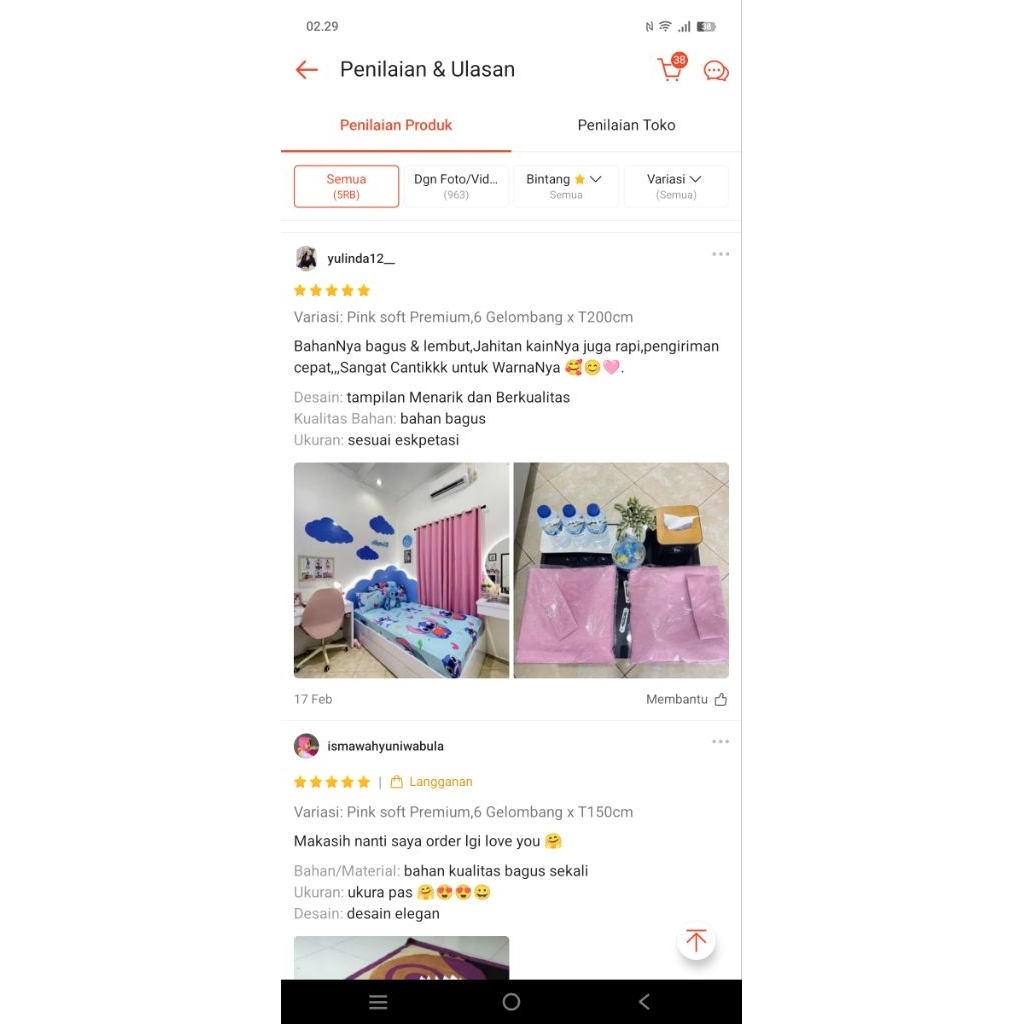Select the Penilaian Produk tab
Screen dimensions: 1024x1024
click(x=396, y=125)
